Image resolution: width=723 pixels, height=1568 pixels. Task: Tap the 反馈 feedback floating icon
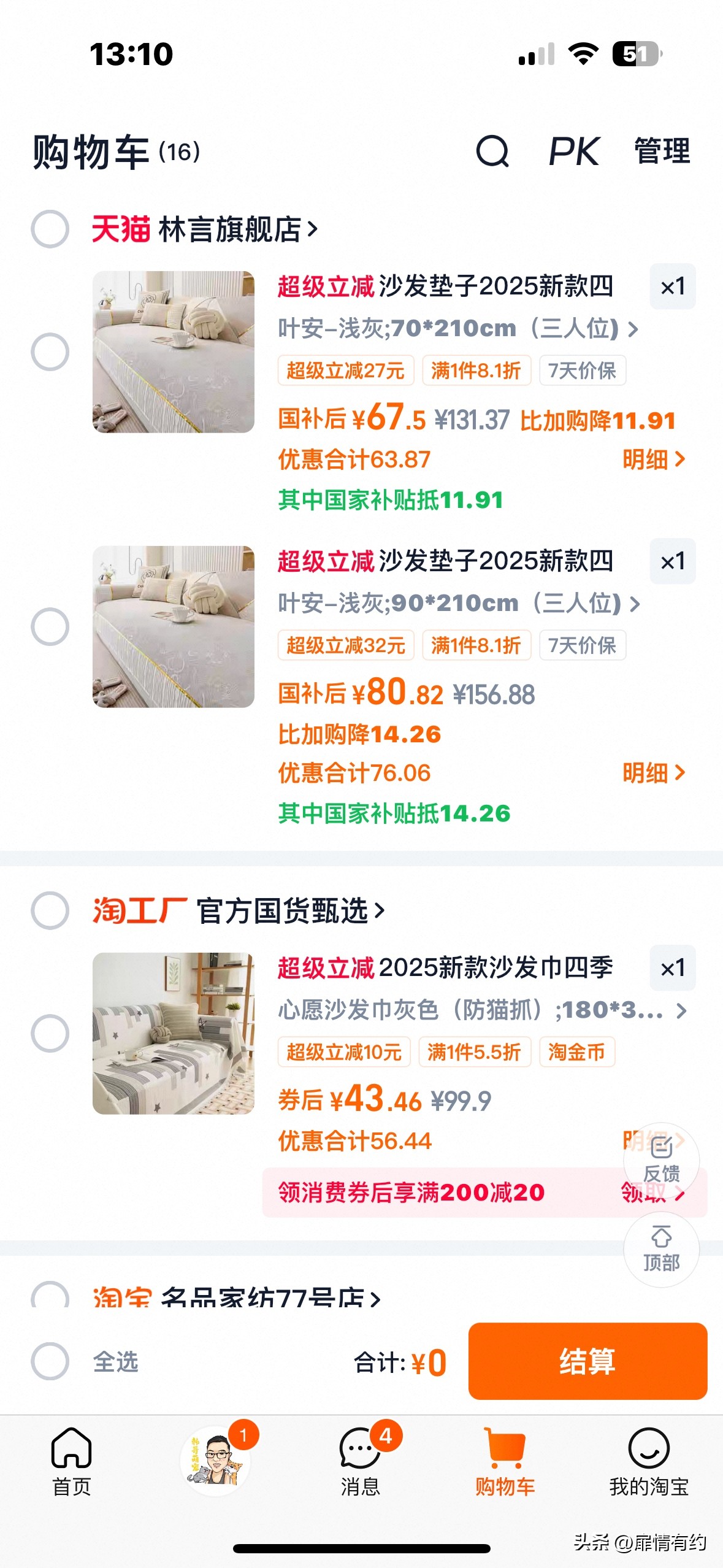pos(661,1159)
